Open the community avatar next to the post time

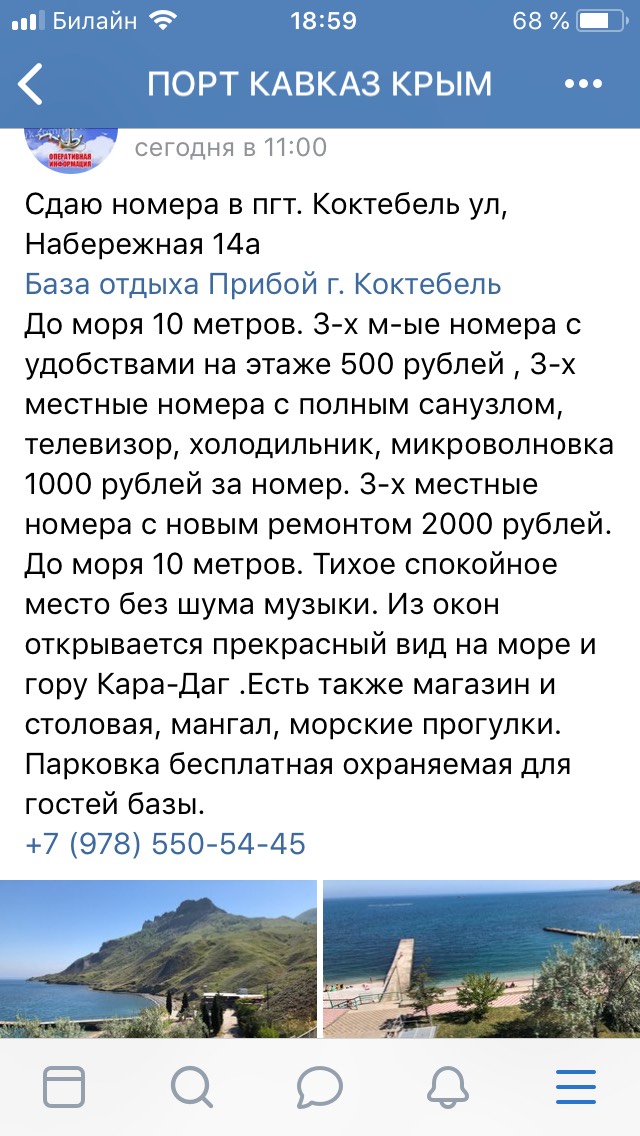[71, 151]
